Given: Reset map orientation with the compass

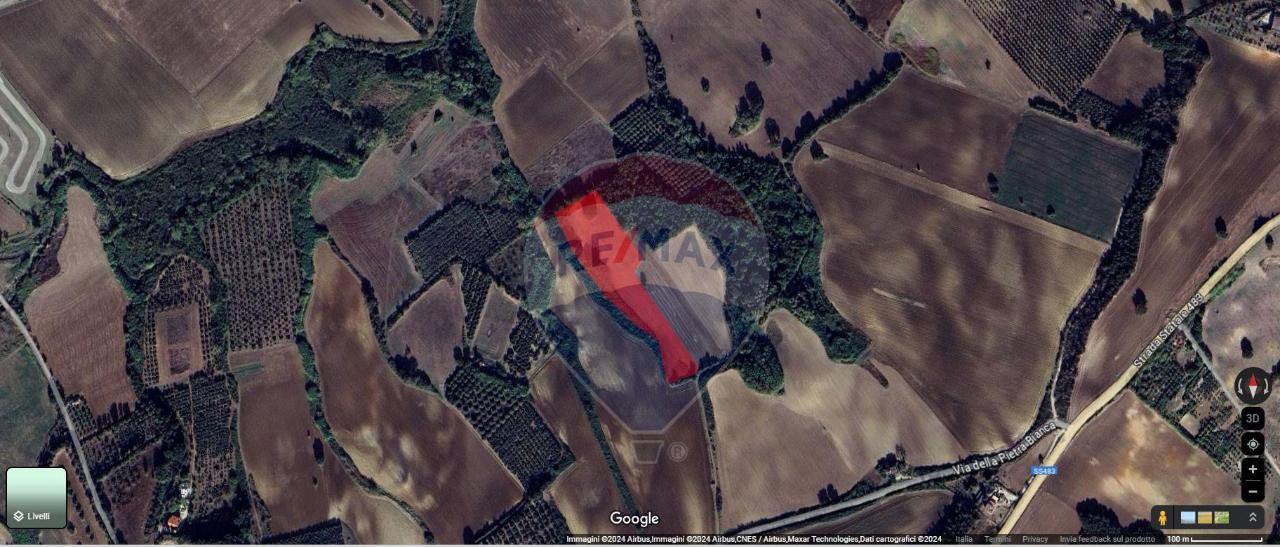Looking at the screenshot, I should click(1253, 385).
